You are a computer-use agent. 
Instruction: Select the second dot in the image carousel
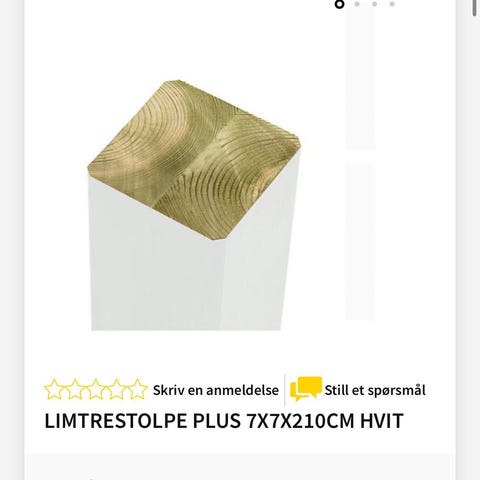coord(357,4)
